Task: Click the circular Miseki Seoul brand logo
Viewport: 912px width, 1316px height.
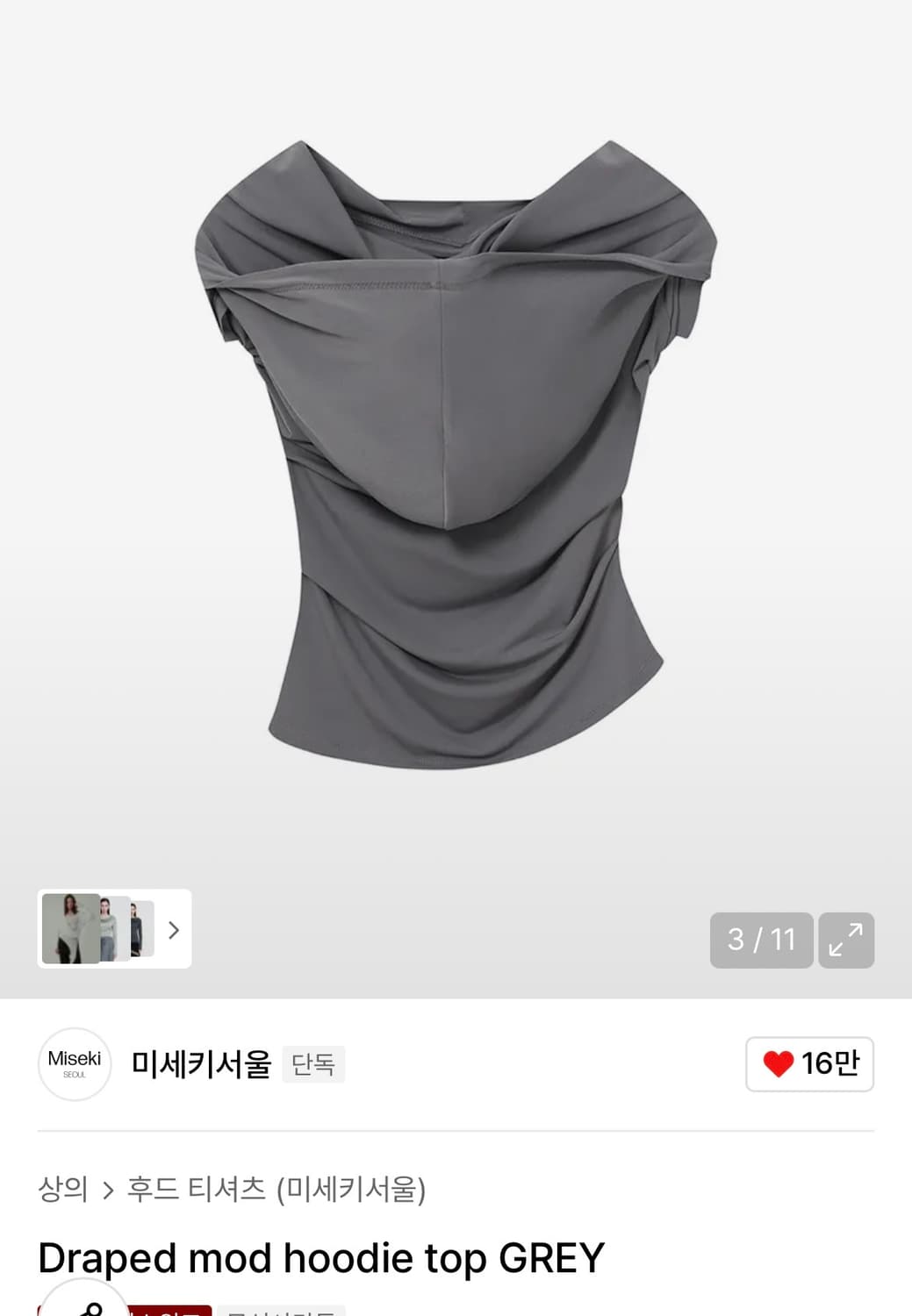Action: (74, 1063)
